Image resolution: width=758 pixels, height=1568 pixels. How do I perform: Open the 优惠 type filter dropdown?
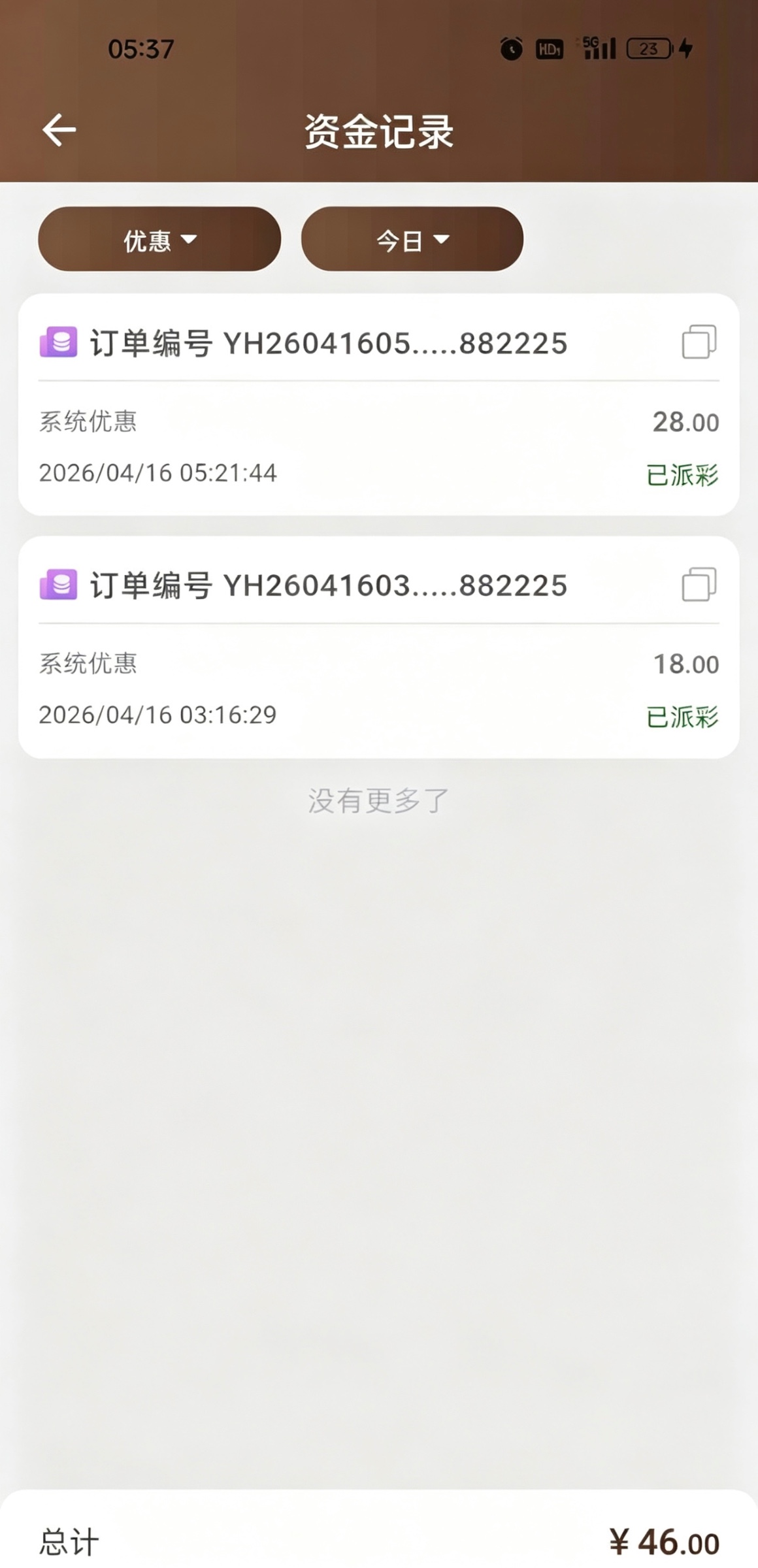tap(159, 240)
